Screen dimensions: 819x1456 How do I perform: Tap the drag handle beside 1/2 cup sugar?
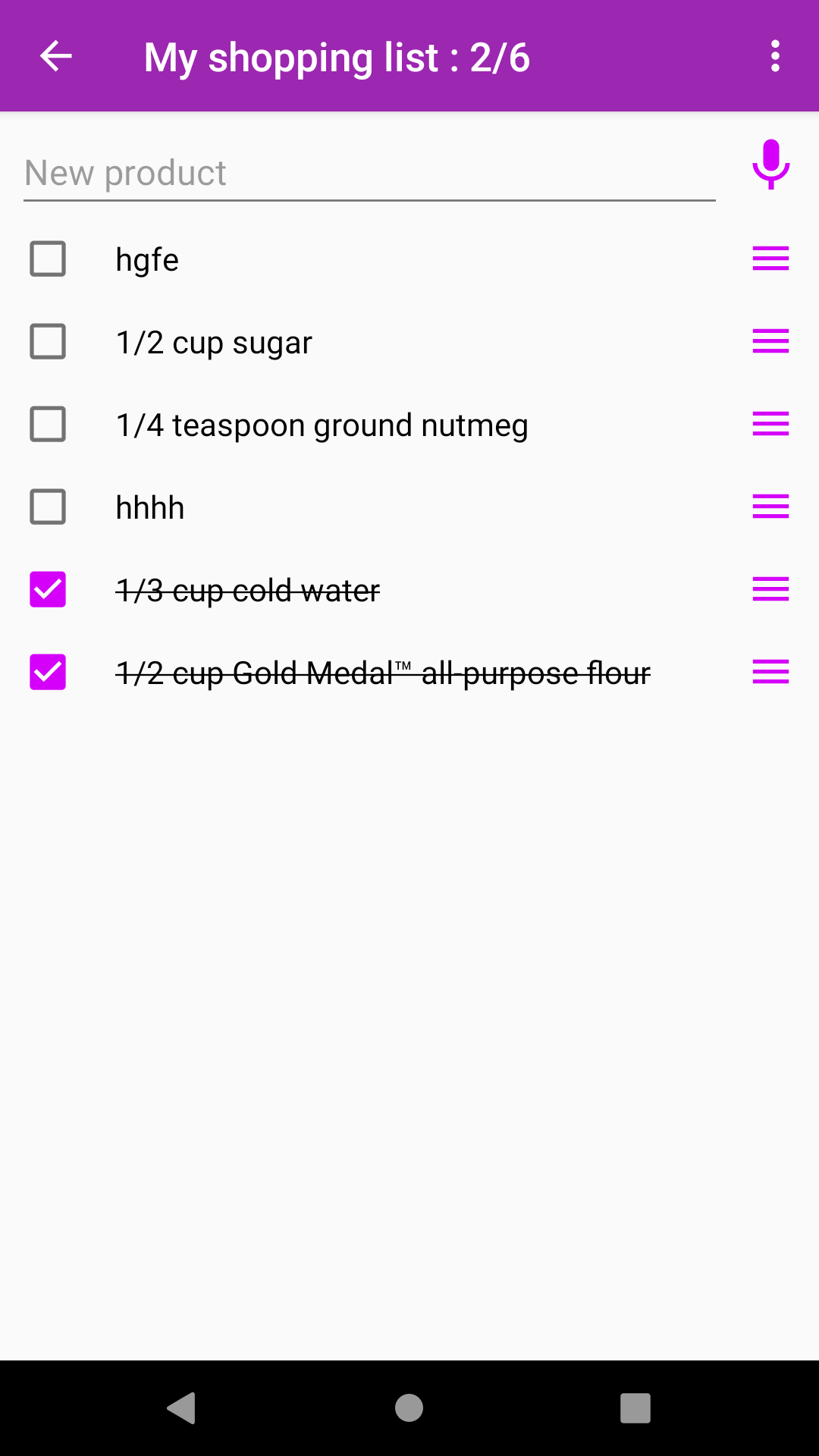(x=770, y=341)
